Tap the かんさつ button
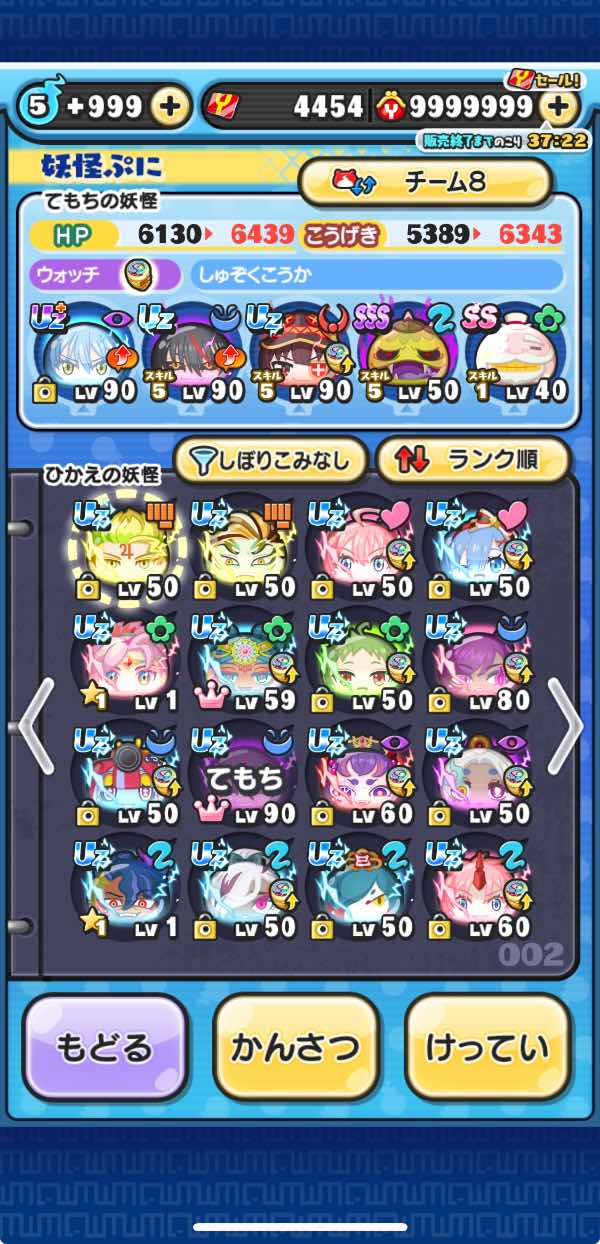600x1244 pixels. pos(296,1047)
